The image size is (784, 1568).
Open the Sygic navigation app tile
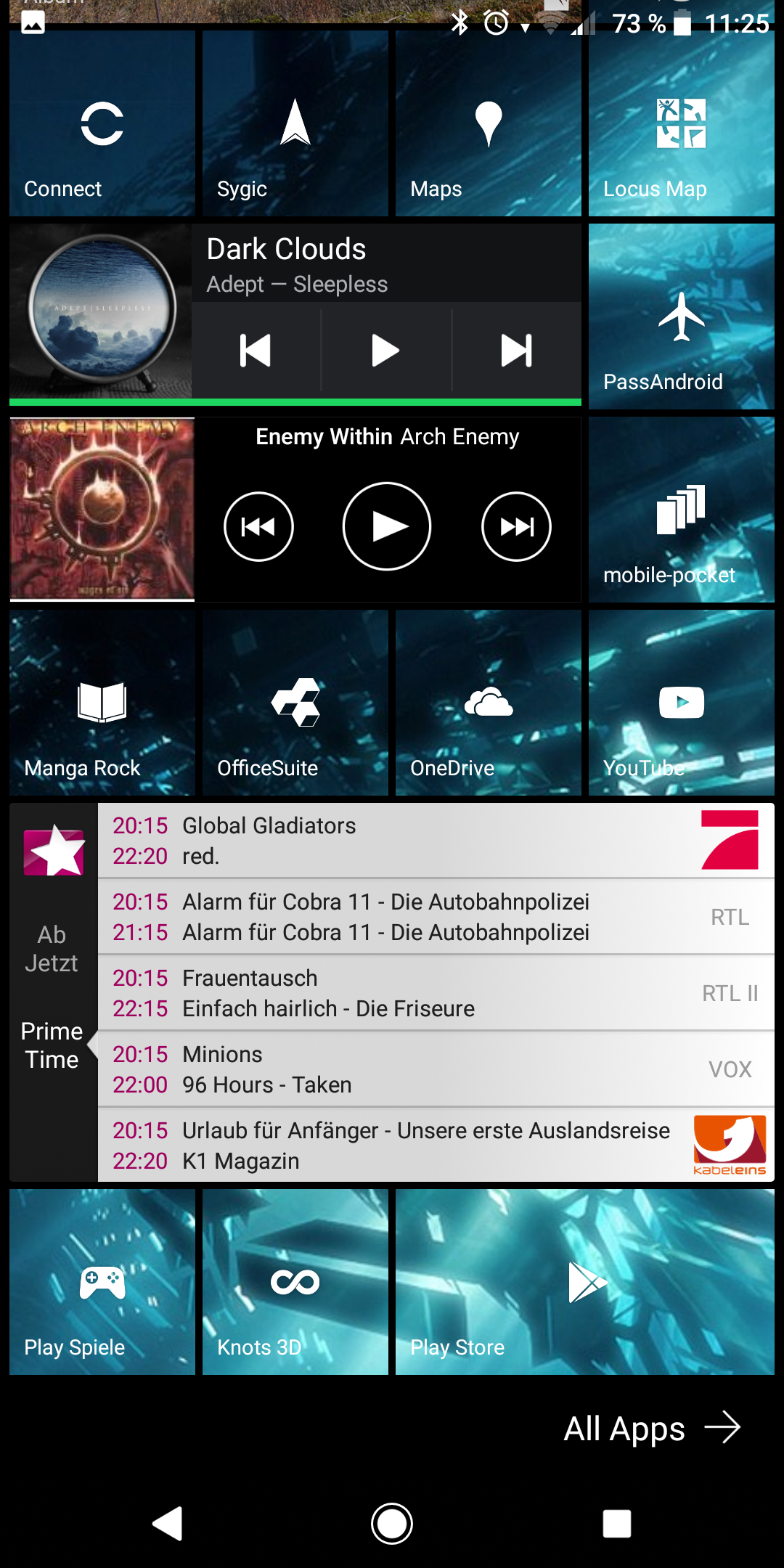point(295,123)
